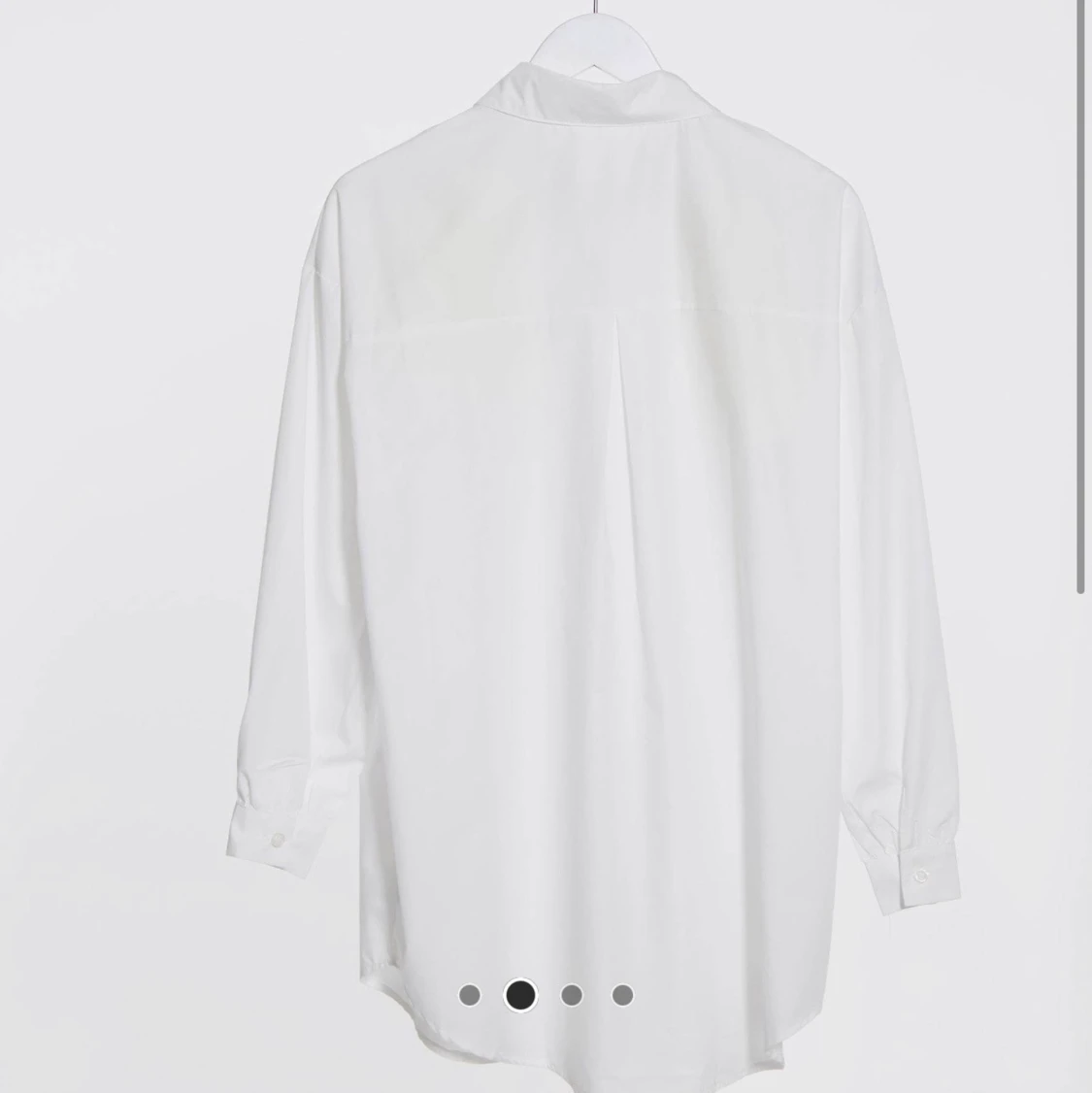1092x1093 pixels.
Task: Select the fourth carousel page dot
Action: tap(622, 995)
